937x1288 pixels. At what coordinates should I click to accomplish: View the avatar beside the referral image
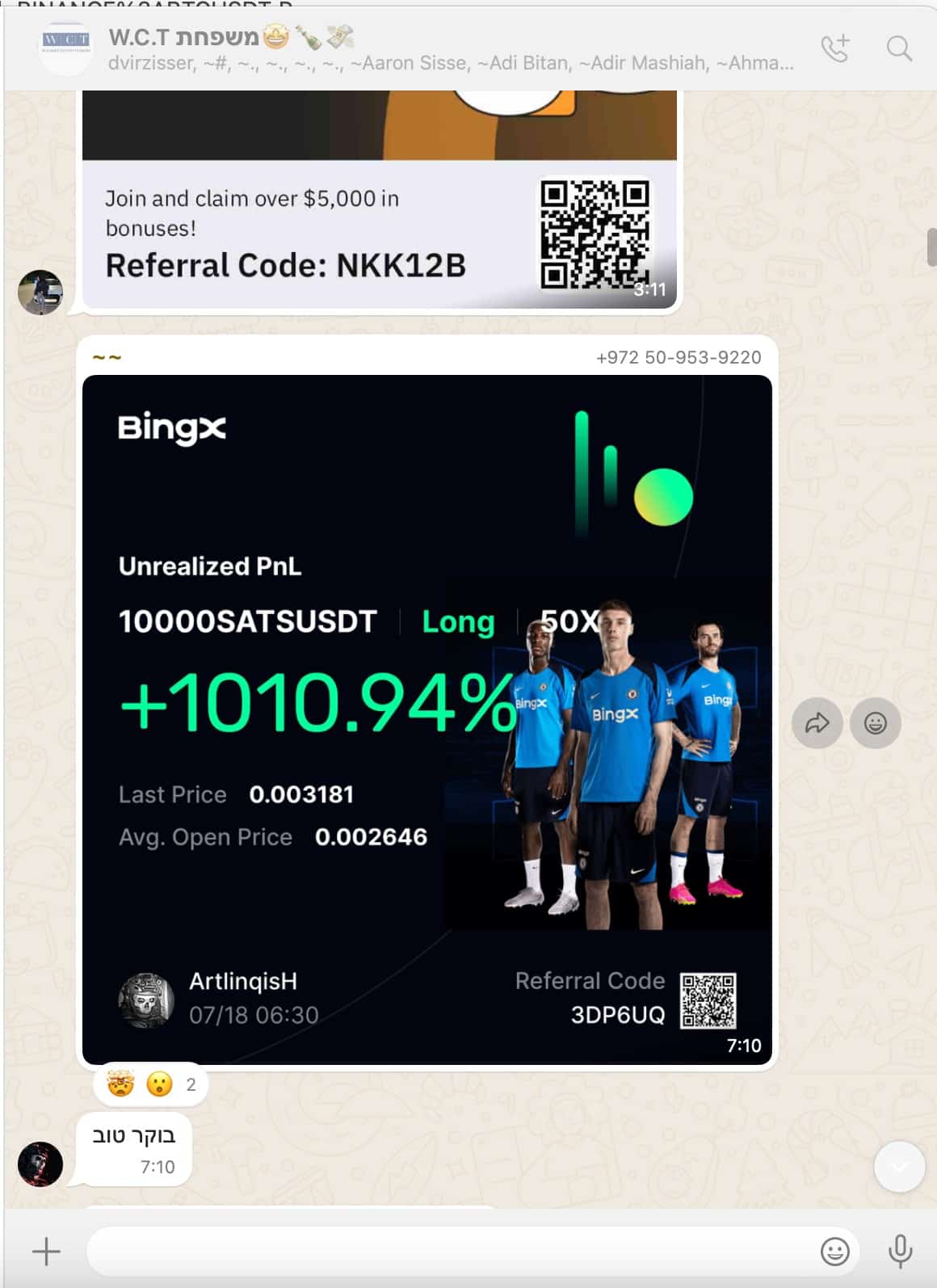pos(40,292)
